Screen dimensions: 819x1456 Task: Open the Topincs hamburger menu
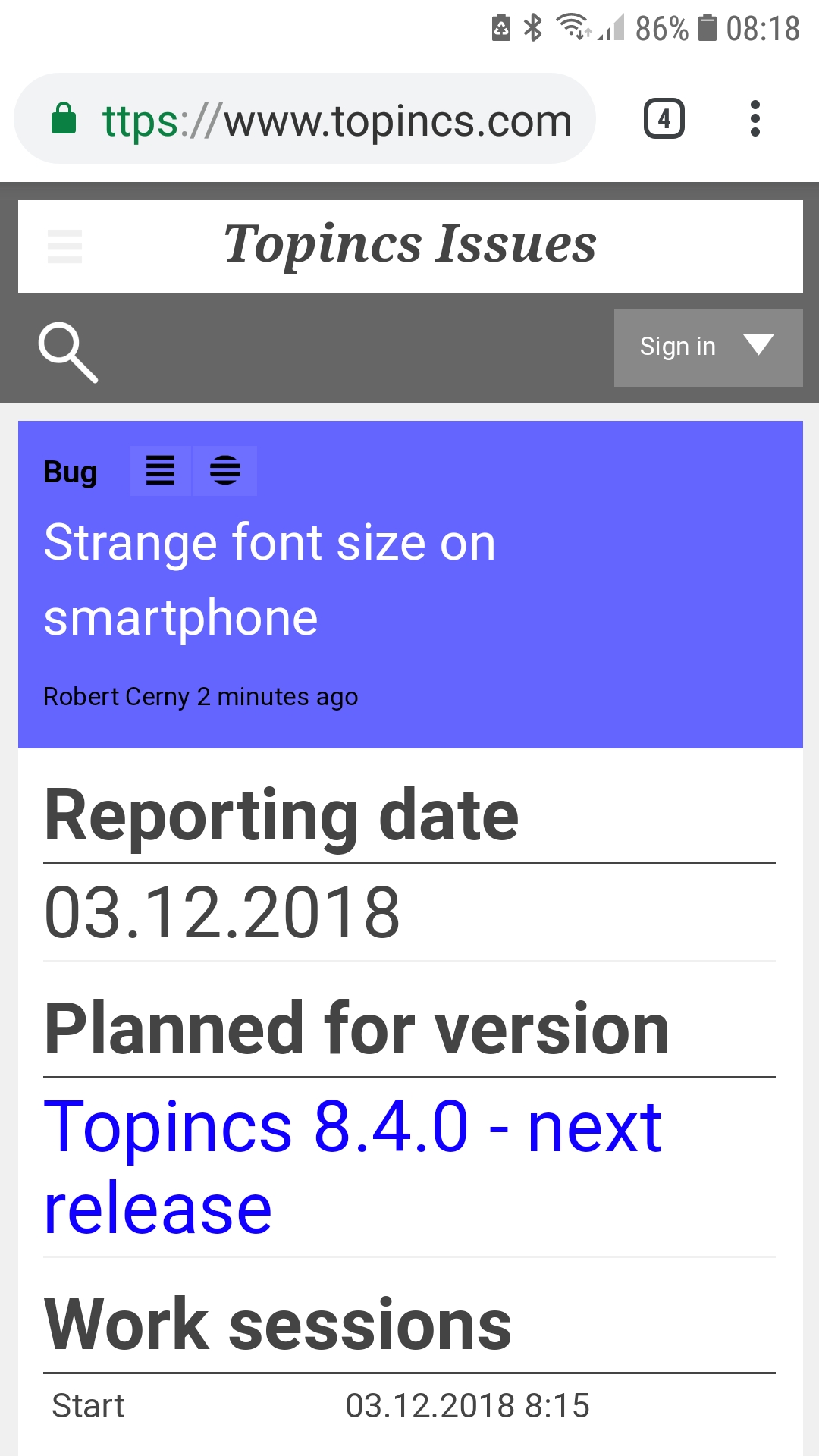pyautogui.click(x=64, y=246)
